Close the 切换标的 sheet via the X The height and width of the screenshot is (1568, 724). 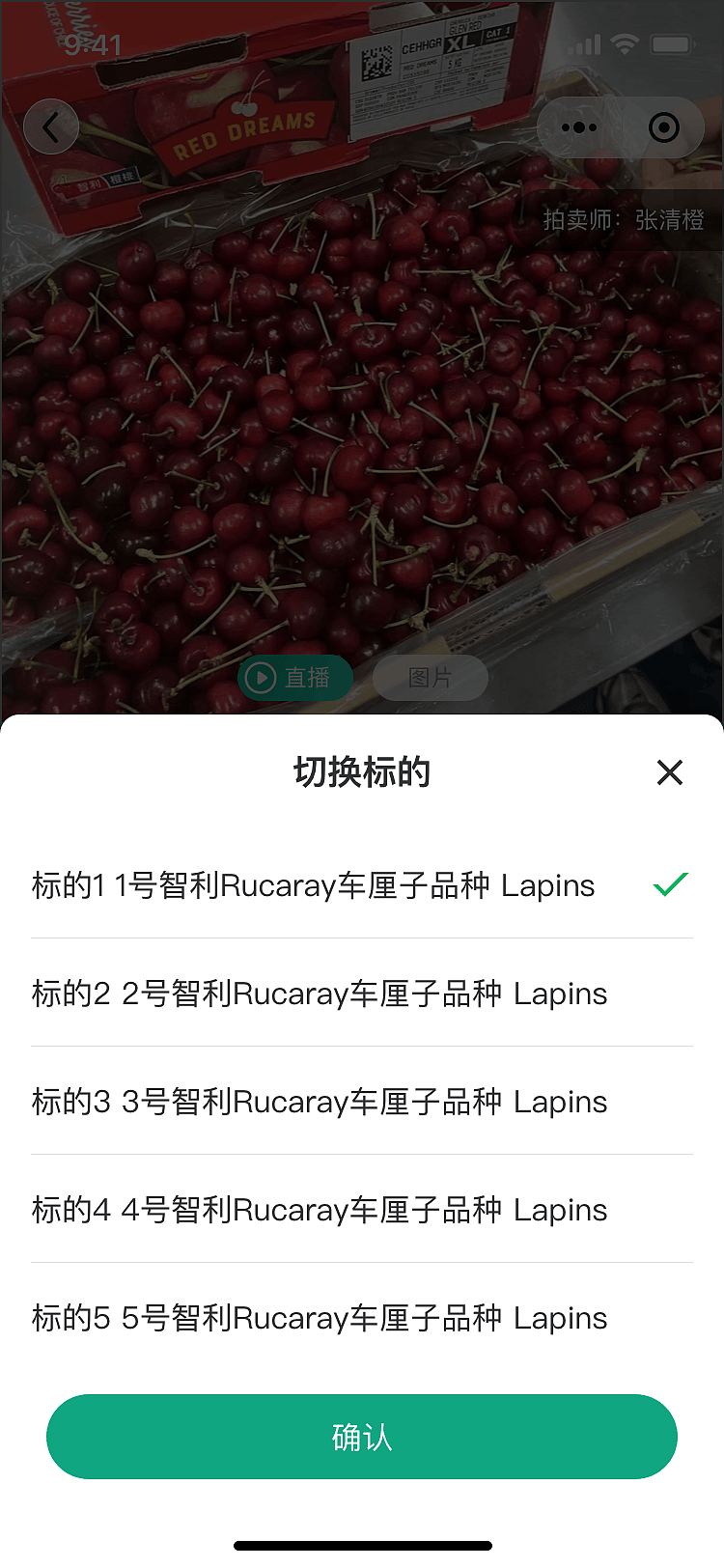coord(669,772)
